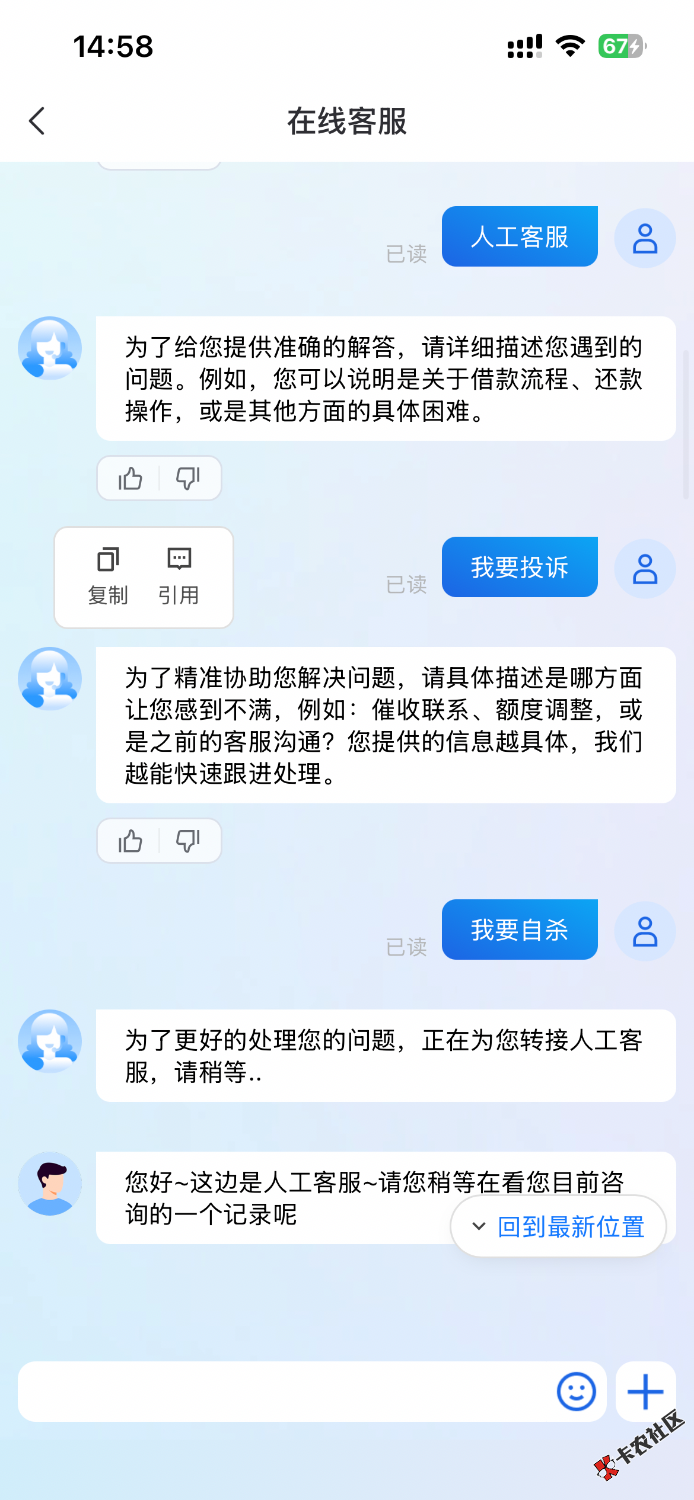Thumbs down the reply about 借款流程、还款操作

[x=187, y=479]
